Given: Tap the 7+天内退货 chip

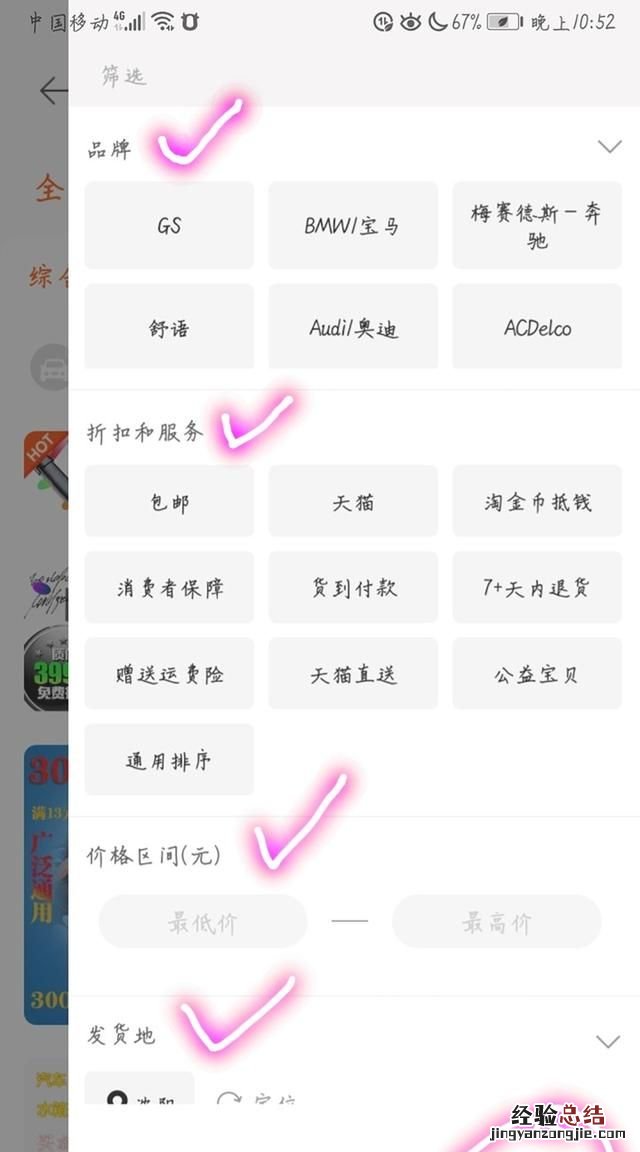Looking at the screenshot, I should pos(537,588).
